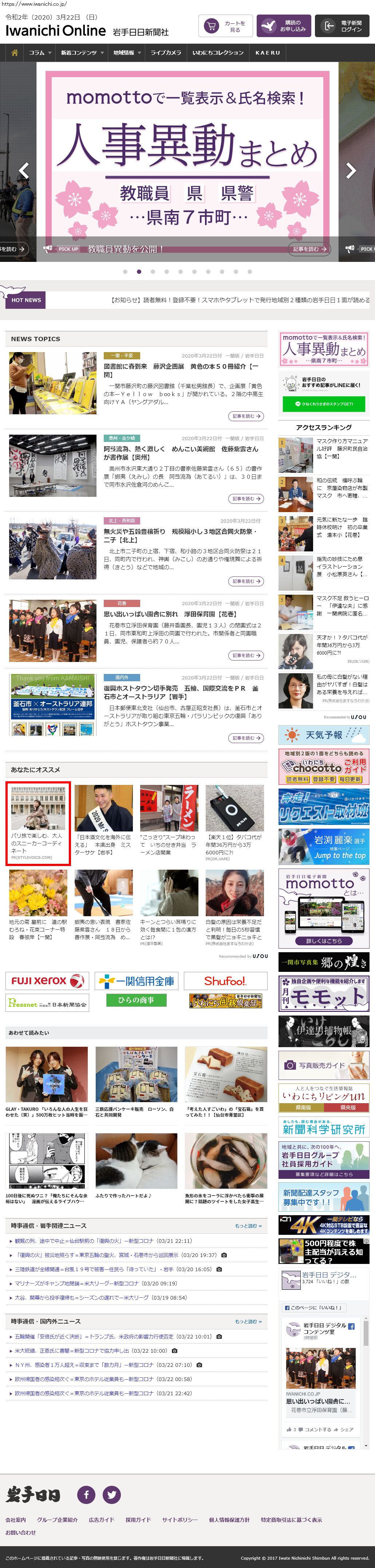Tap 購読のお申し込み subscription button
This screenshot has width=375, height=1568.
click(284, 26)
